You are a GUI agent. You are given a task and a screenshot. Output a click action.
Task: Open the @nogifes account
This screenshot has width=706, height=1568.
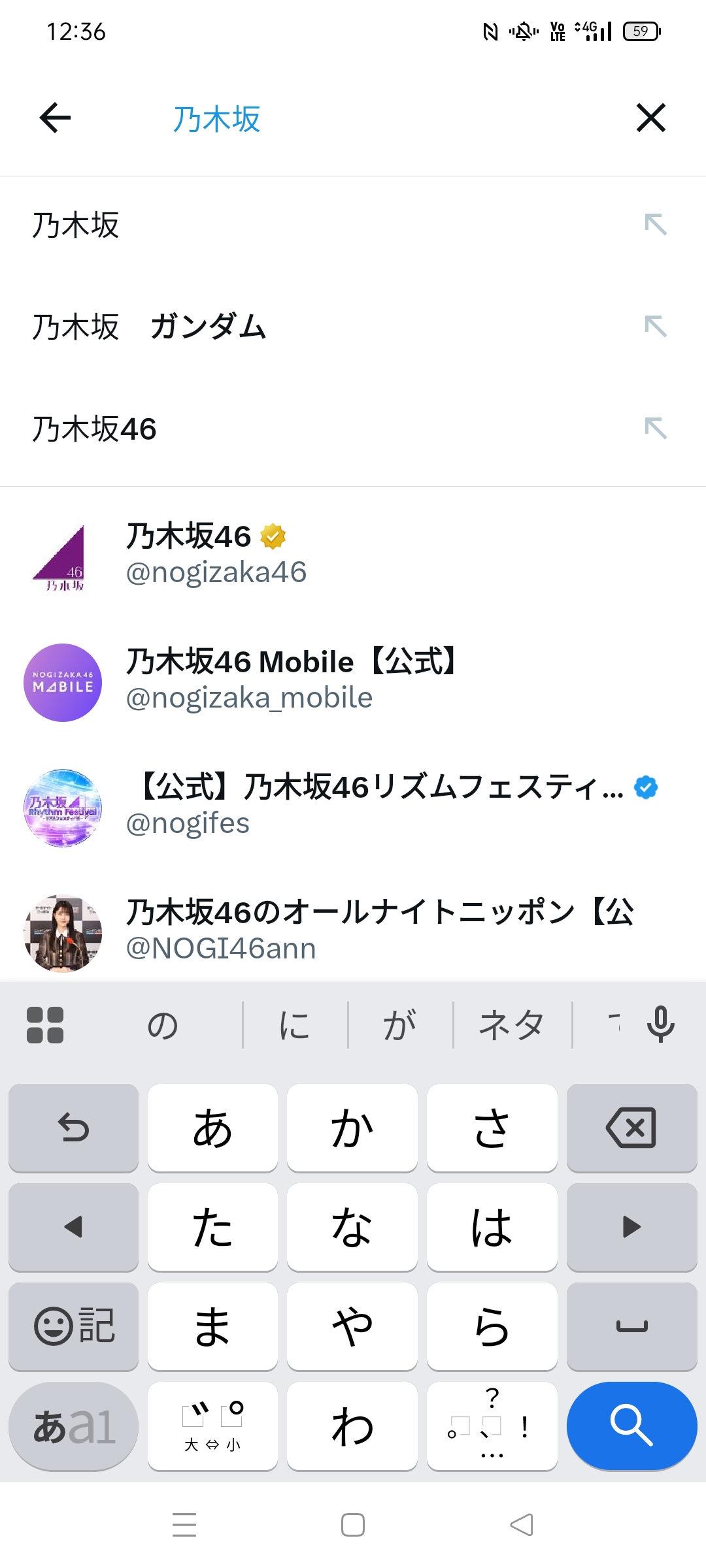coord(353,806)
